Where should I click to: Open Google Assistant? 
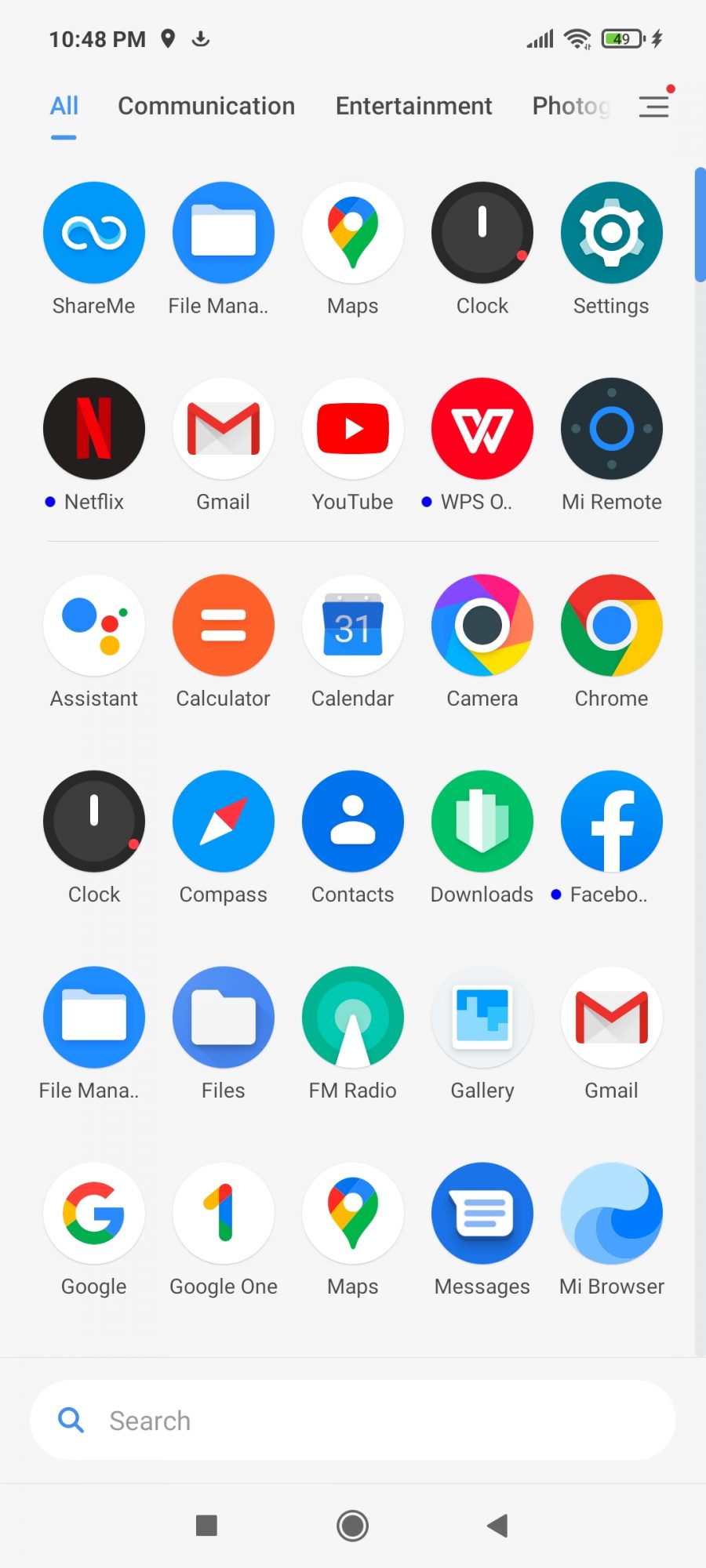[x=94, y=626]
